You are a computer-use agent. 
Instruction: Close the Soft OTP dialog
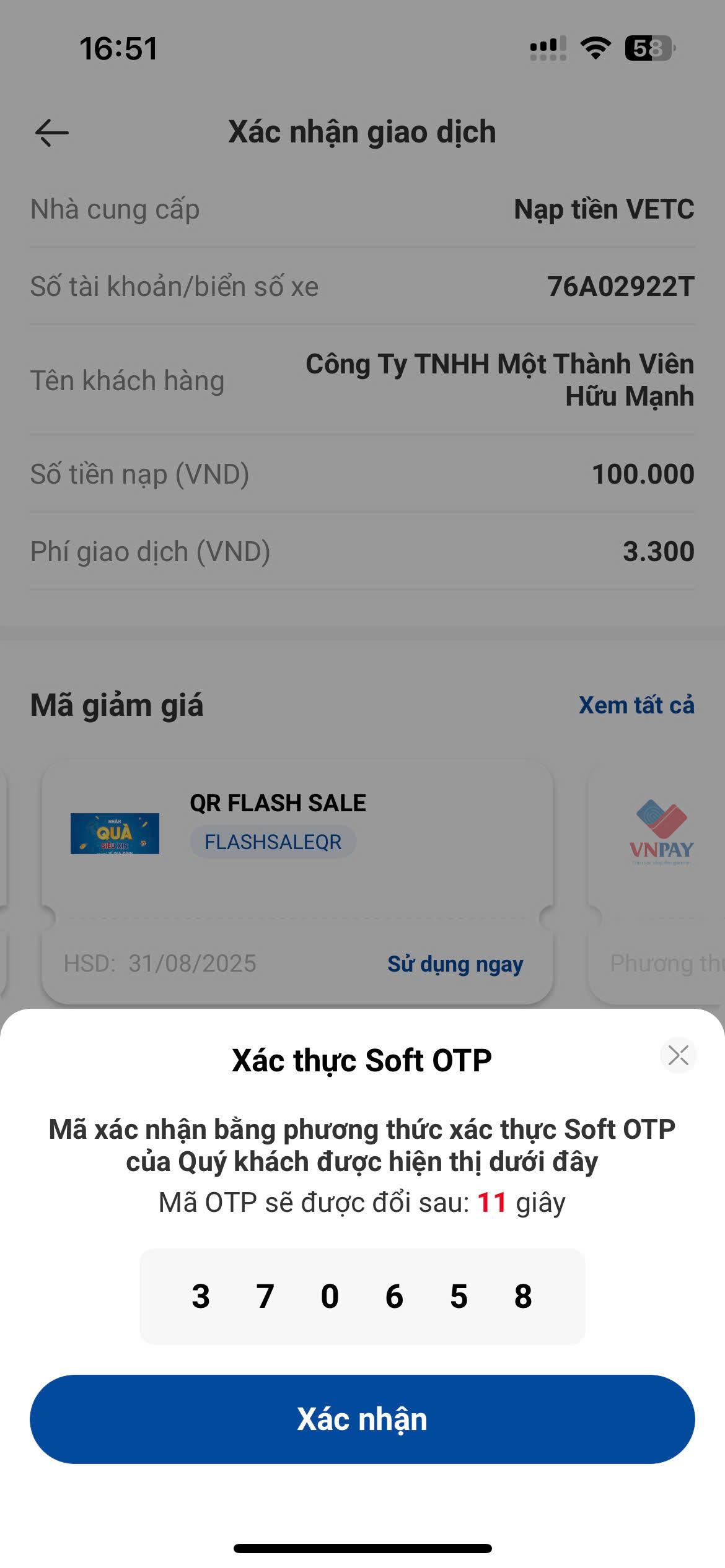click(x=678, y=1055)
